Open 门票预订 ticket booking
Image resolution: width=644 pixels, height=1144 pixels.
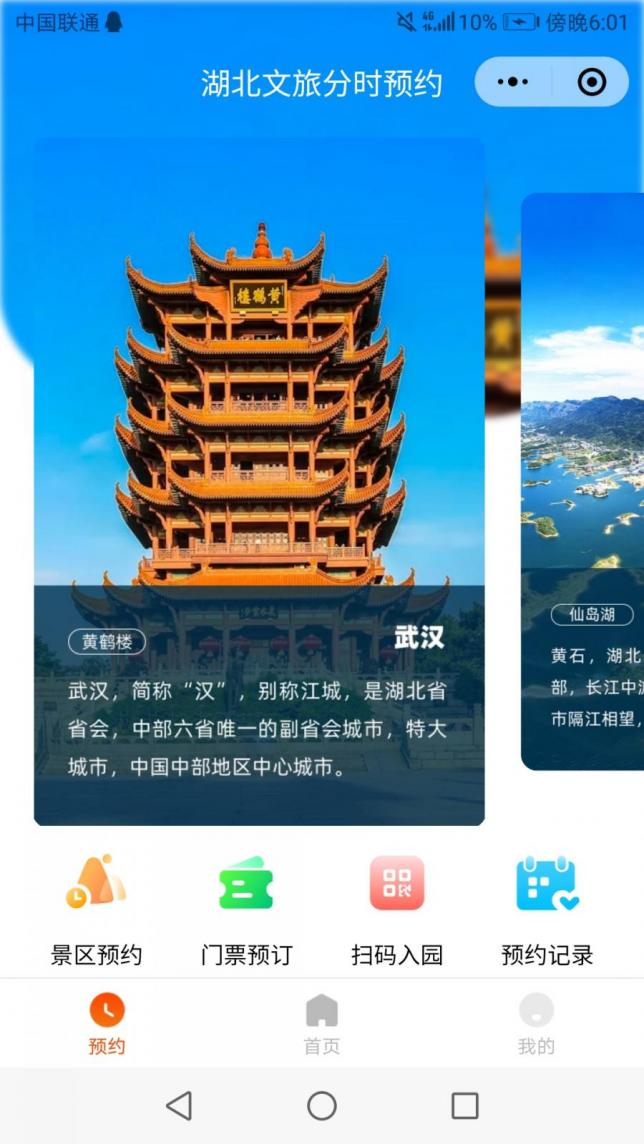246,910
